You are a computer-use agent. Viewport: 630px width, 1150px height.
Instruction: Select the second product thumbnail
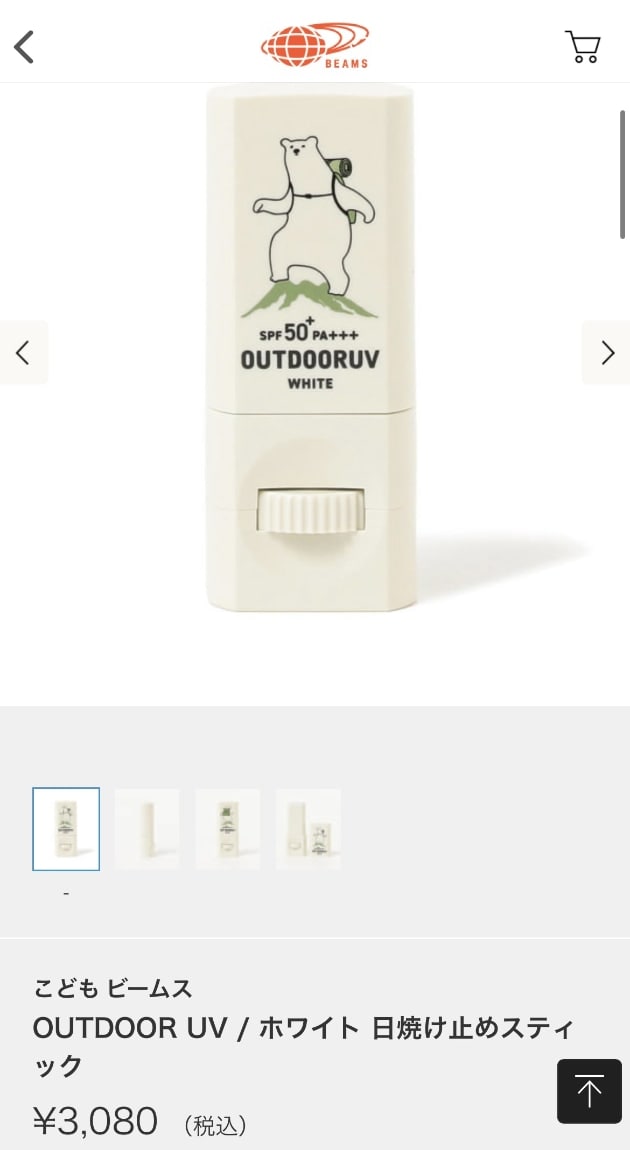pos(147,829)
